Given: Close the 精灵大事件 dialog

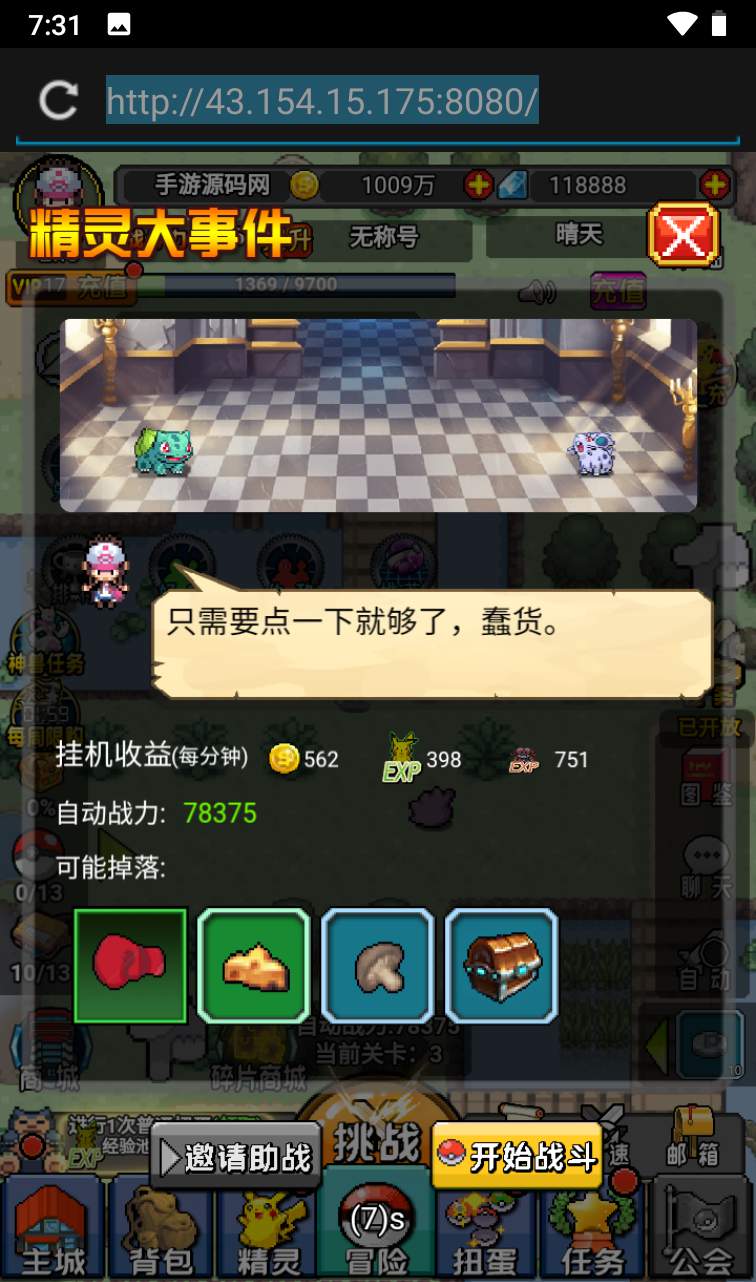Looking at the screenshot, I should 683,235.
